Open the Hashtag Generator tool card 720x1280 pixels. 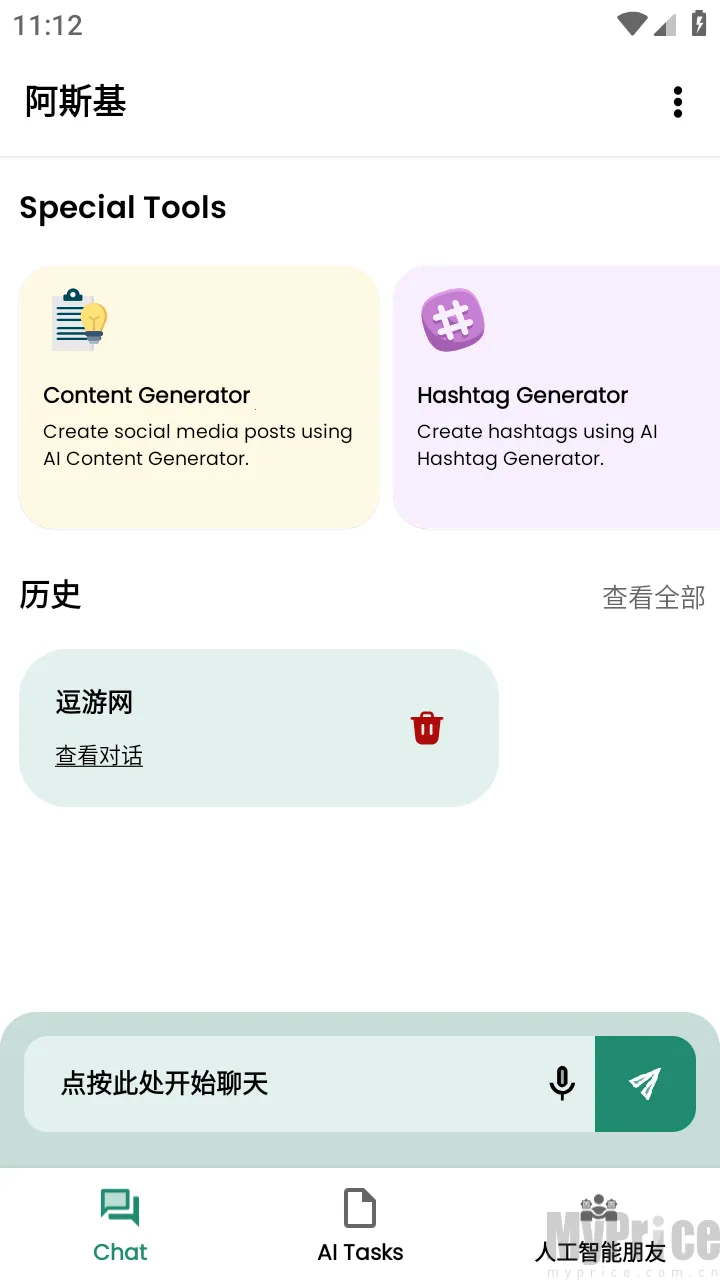click(x=556, y=397)
